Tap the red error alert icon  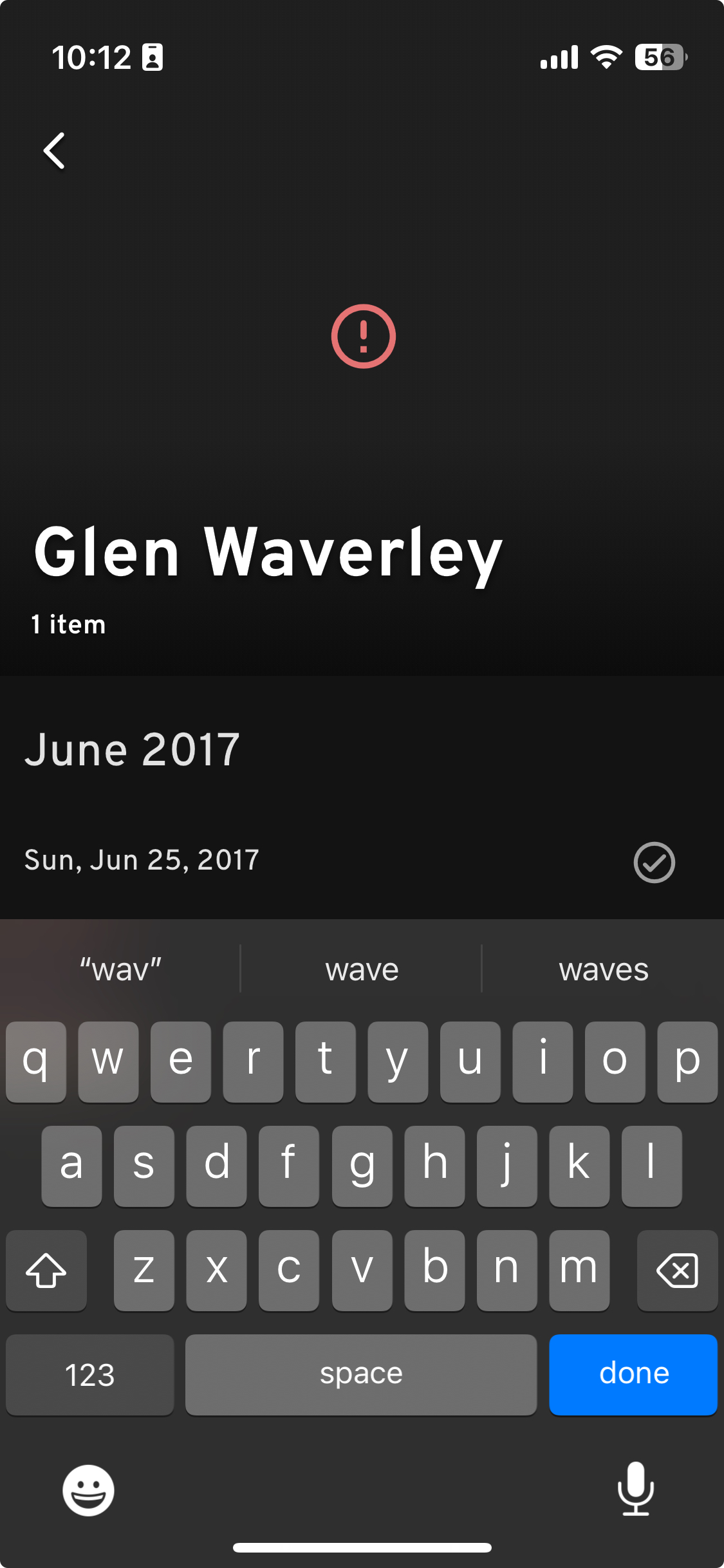363,336
